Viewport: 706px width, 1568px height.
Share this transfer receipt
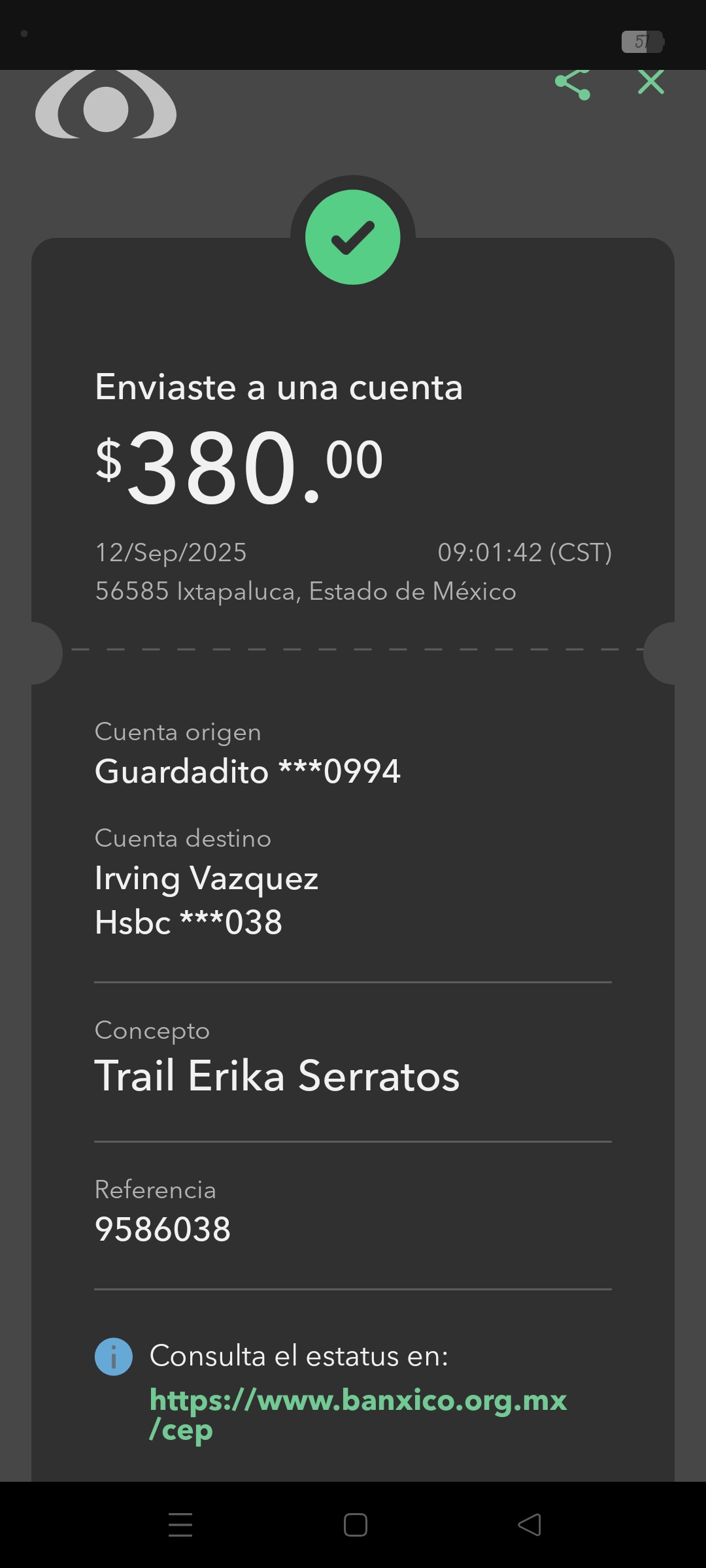(x=573, y=84)
